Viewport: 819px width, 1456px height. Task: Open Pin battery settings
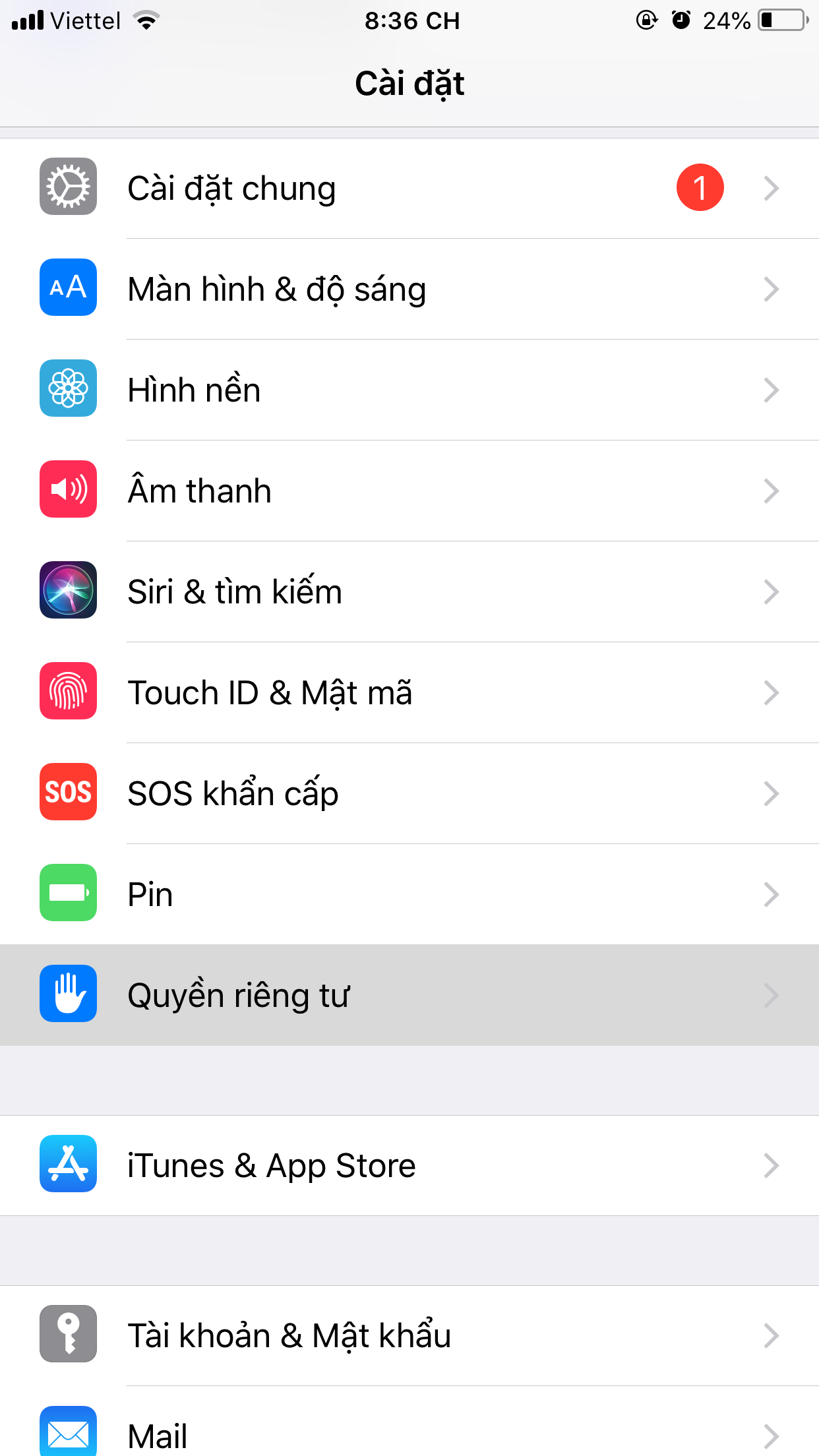(409, 895)
